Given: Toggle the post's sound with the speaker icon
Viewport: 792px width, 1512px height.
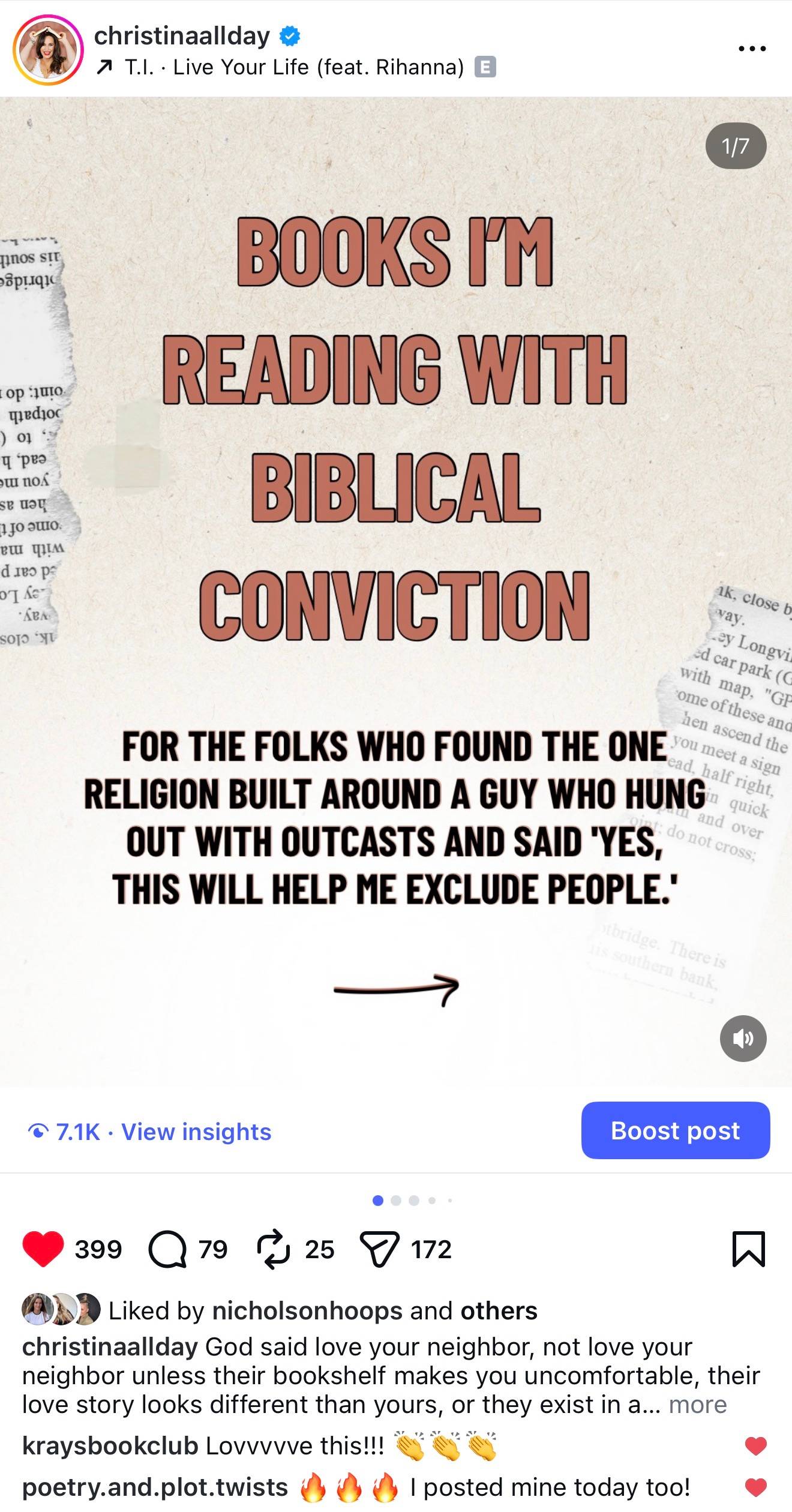Looking at the screenshot, I should coord(743,1038).
